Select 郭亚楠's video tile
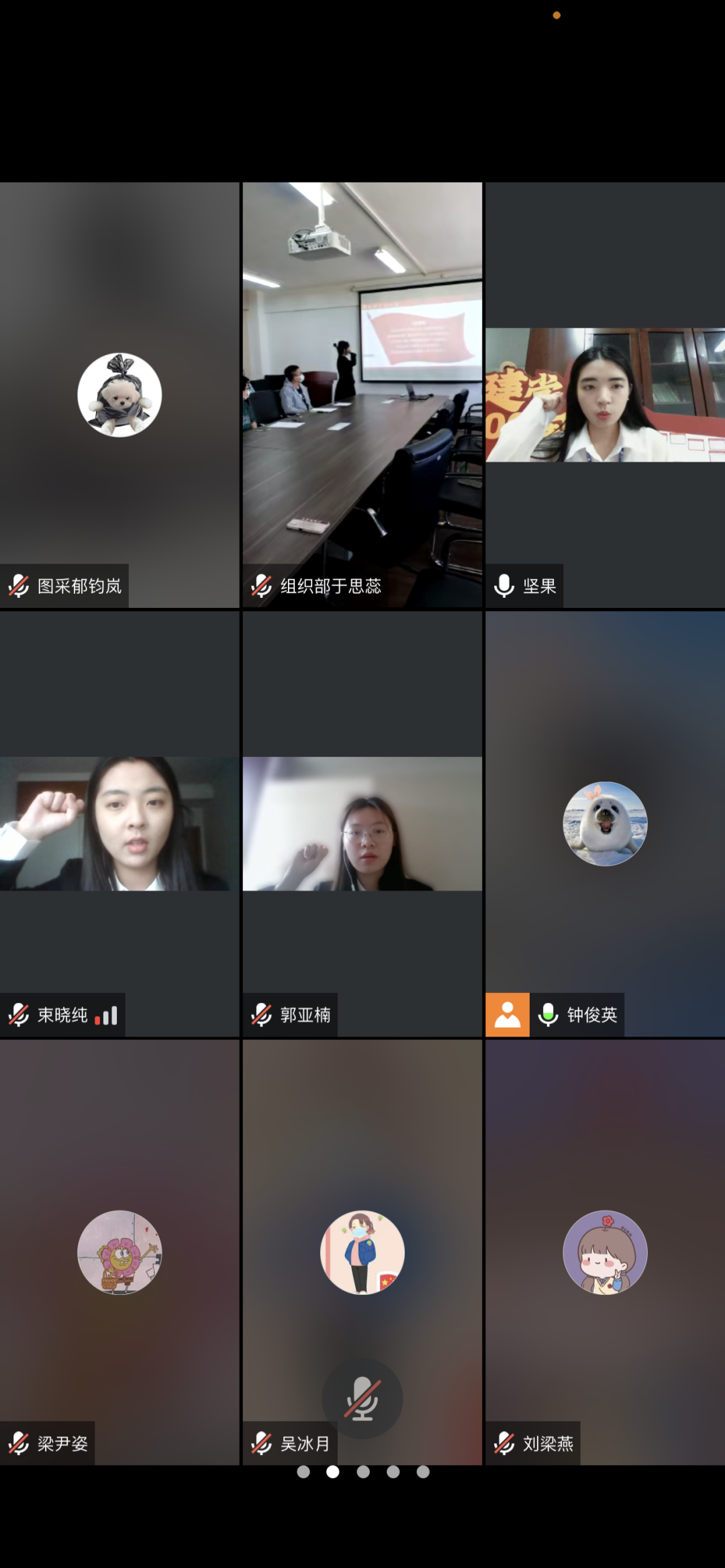The width and height of the screenshot is (725, 1568). pos(362,823)
